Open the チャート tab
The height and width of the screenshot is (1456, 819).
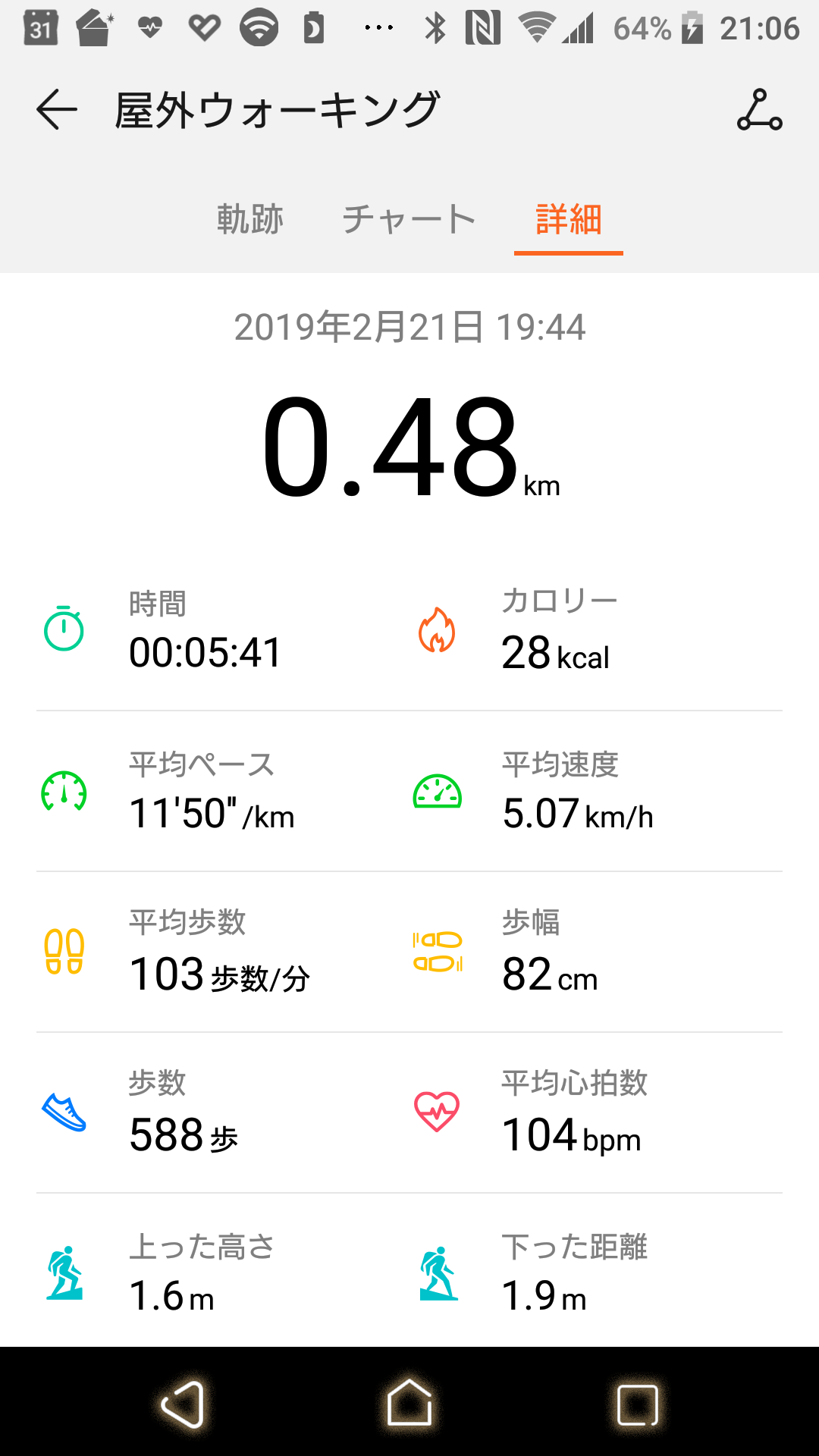[x=409, y=220]
